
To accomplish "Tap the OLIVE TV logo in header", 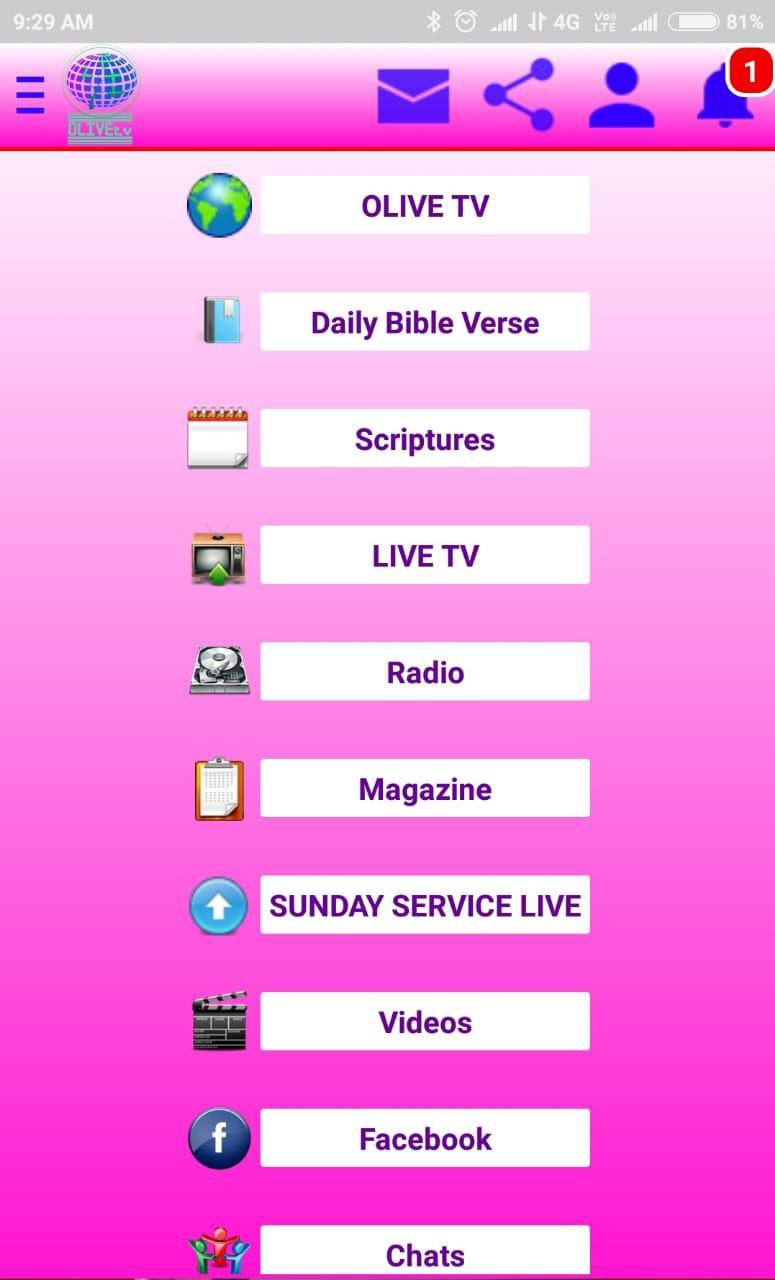I will [x=99, y=92].
